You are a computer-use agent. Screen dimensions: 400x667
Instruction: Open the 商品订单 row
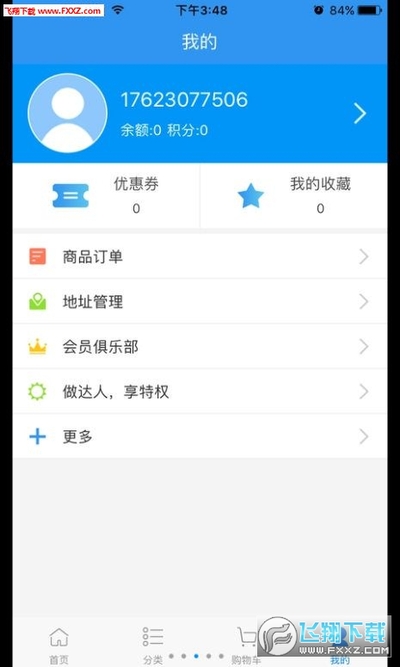(x=200, y=257)
